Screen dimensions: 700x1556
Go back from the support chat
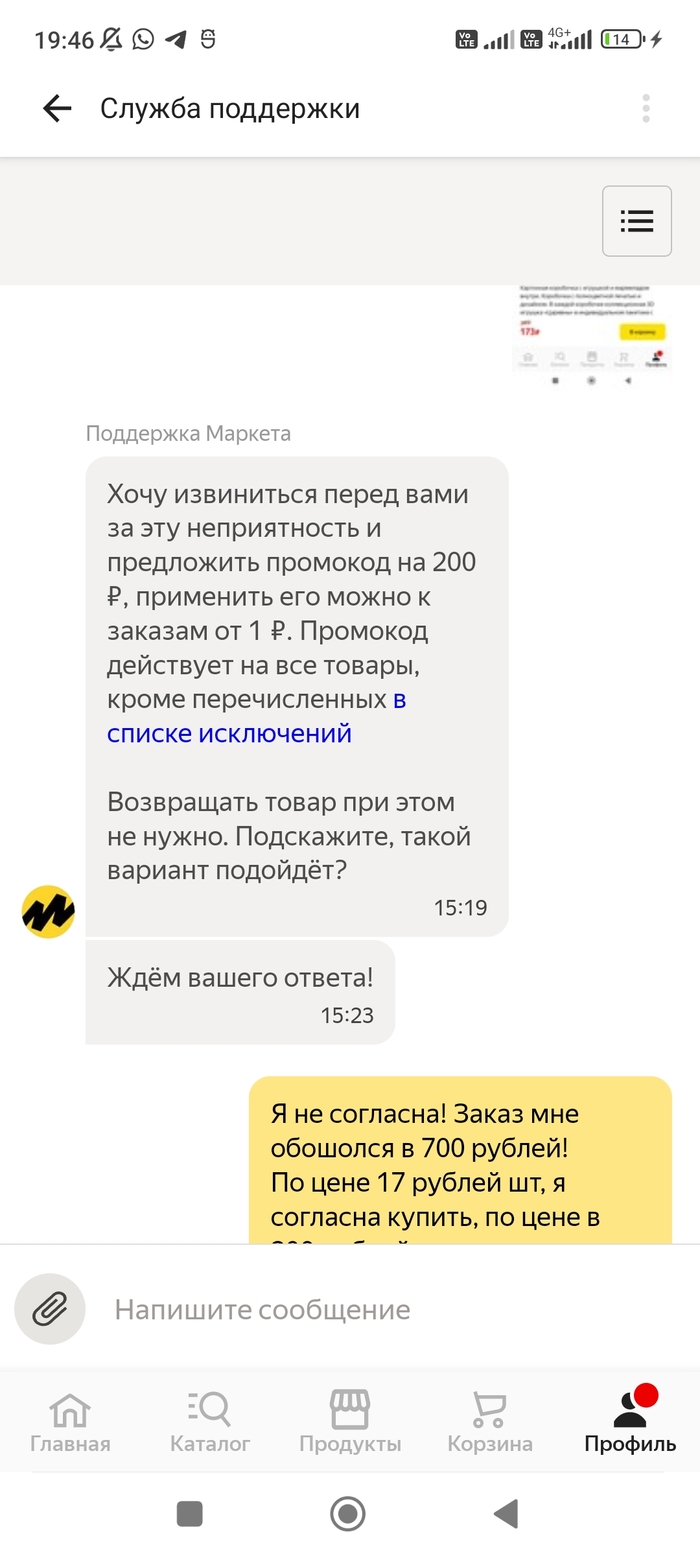57,108
